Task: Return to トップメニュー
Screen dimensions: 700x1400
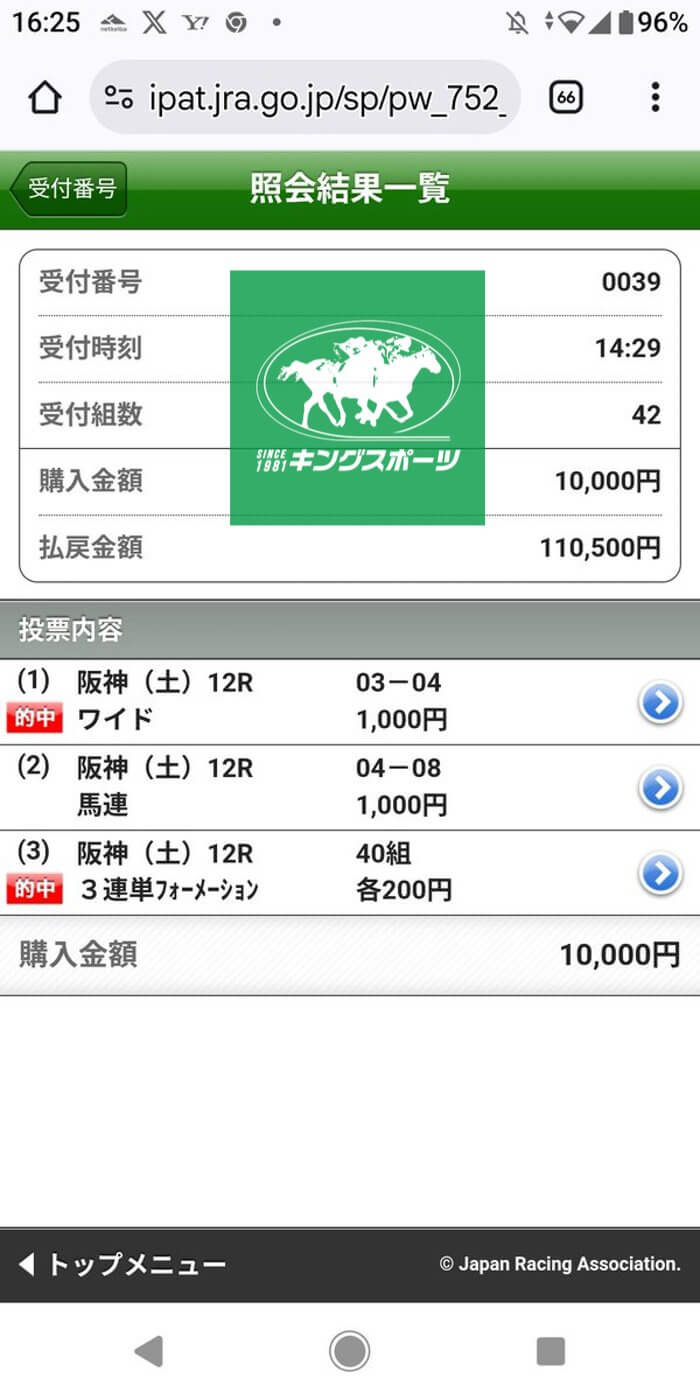Action: click(x=122, y=1265)
